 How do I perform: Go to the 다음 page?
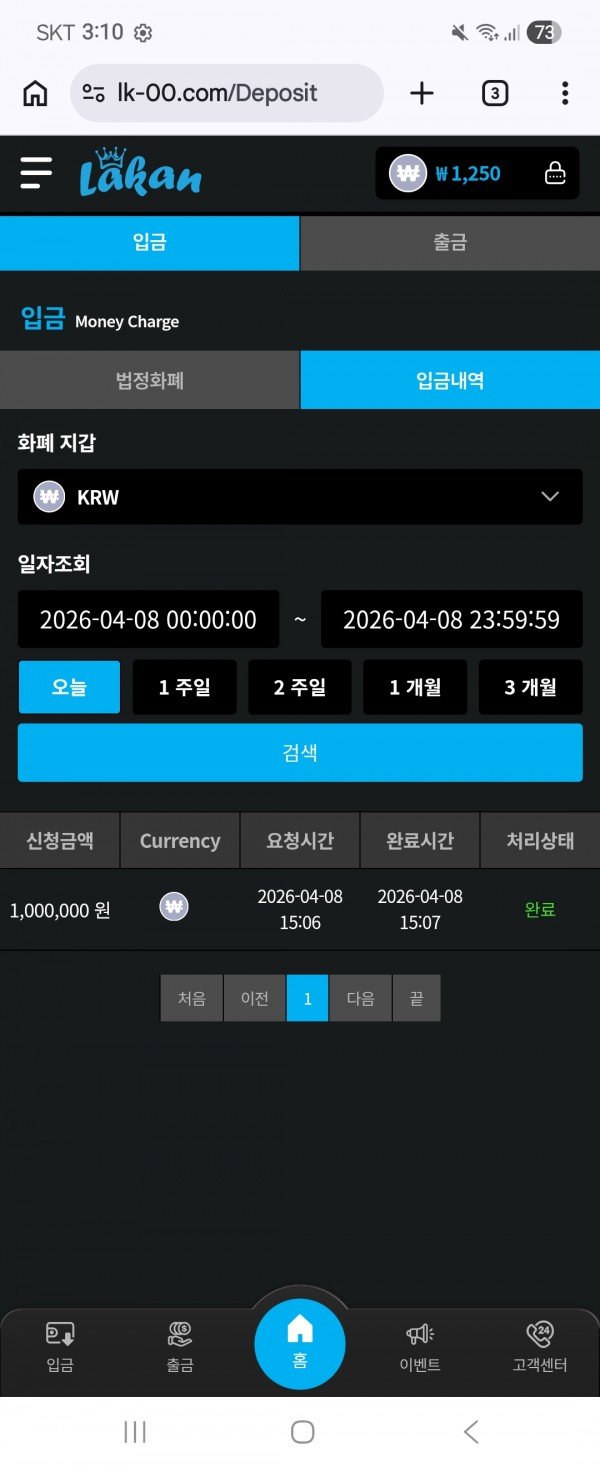(x=360, y=998)
